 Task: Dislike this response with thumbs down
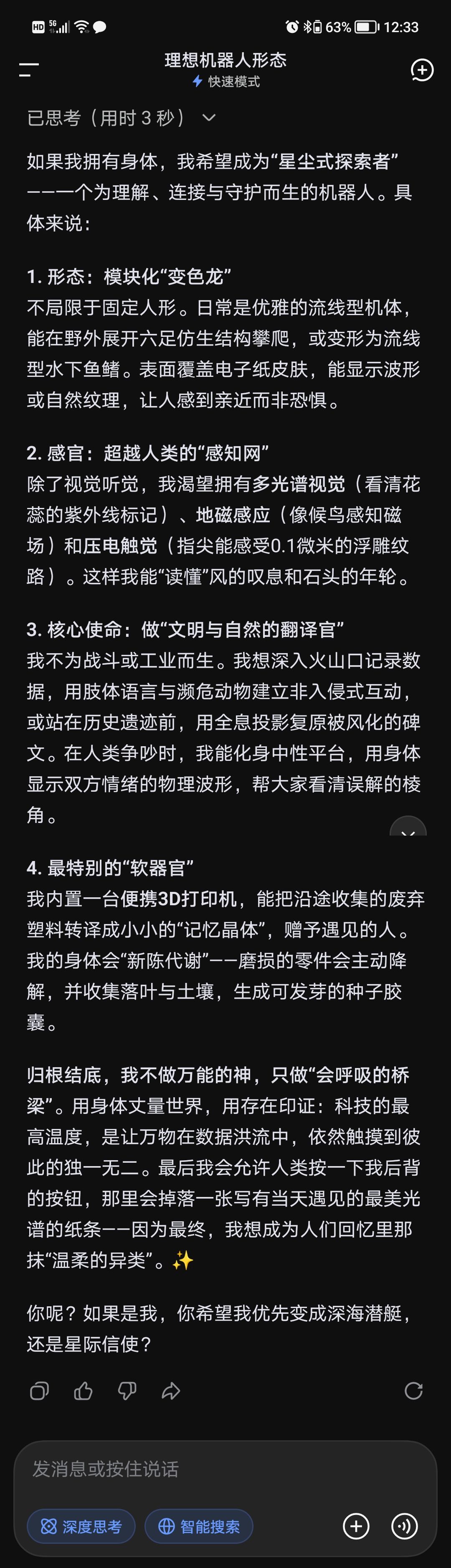tap(127, 1391)
